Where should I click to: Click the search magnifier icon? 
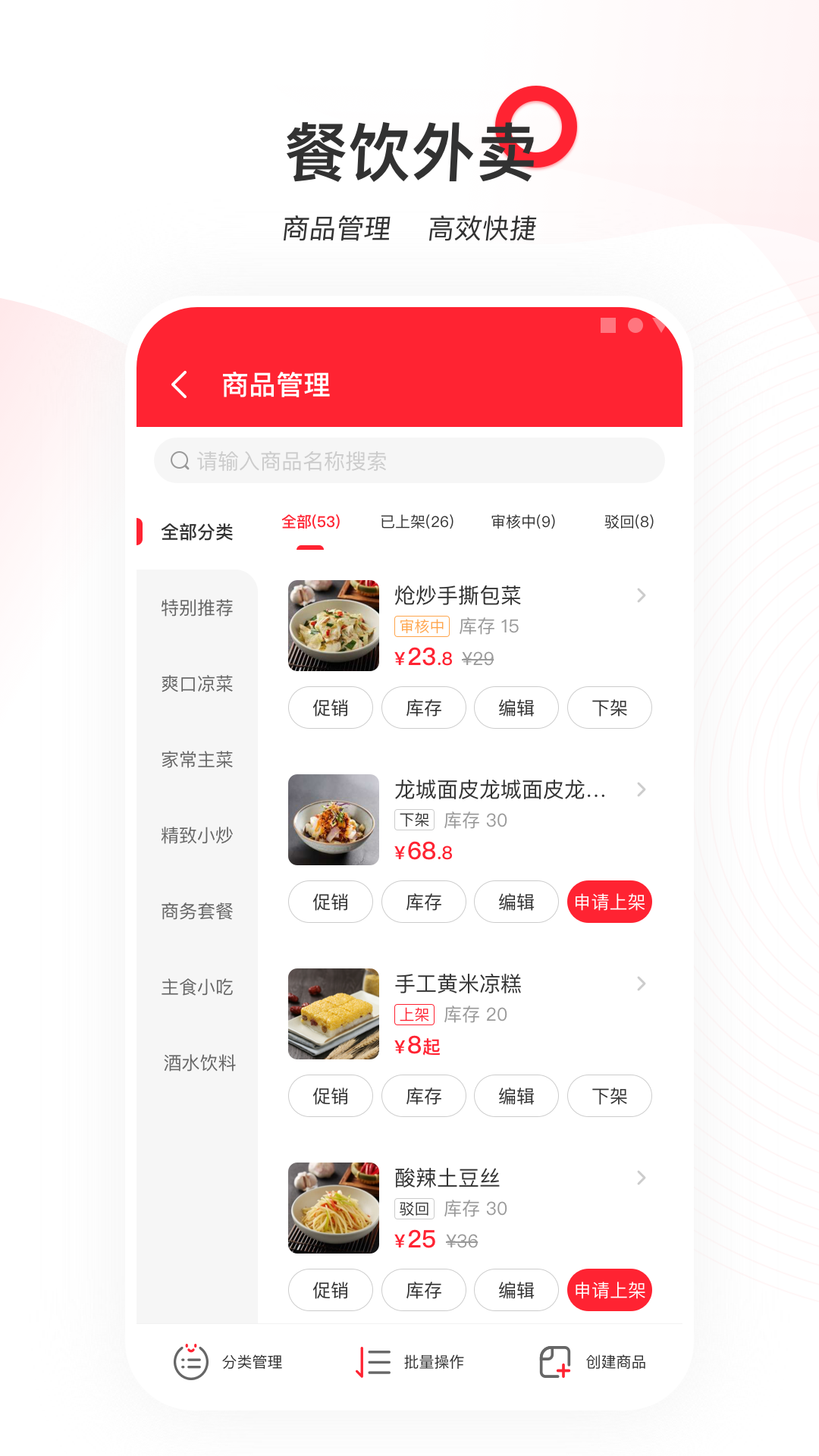point(179,460)
